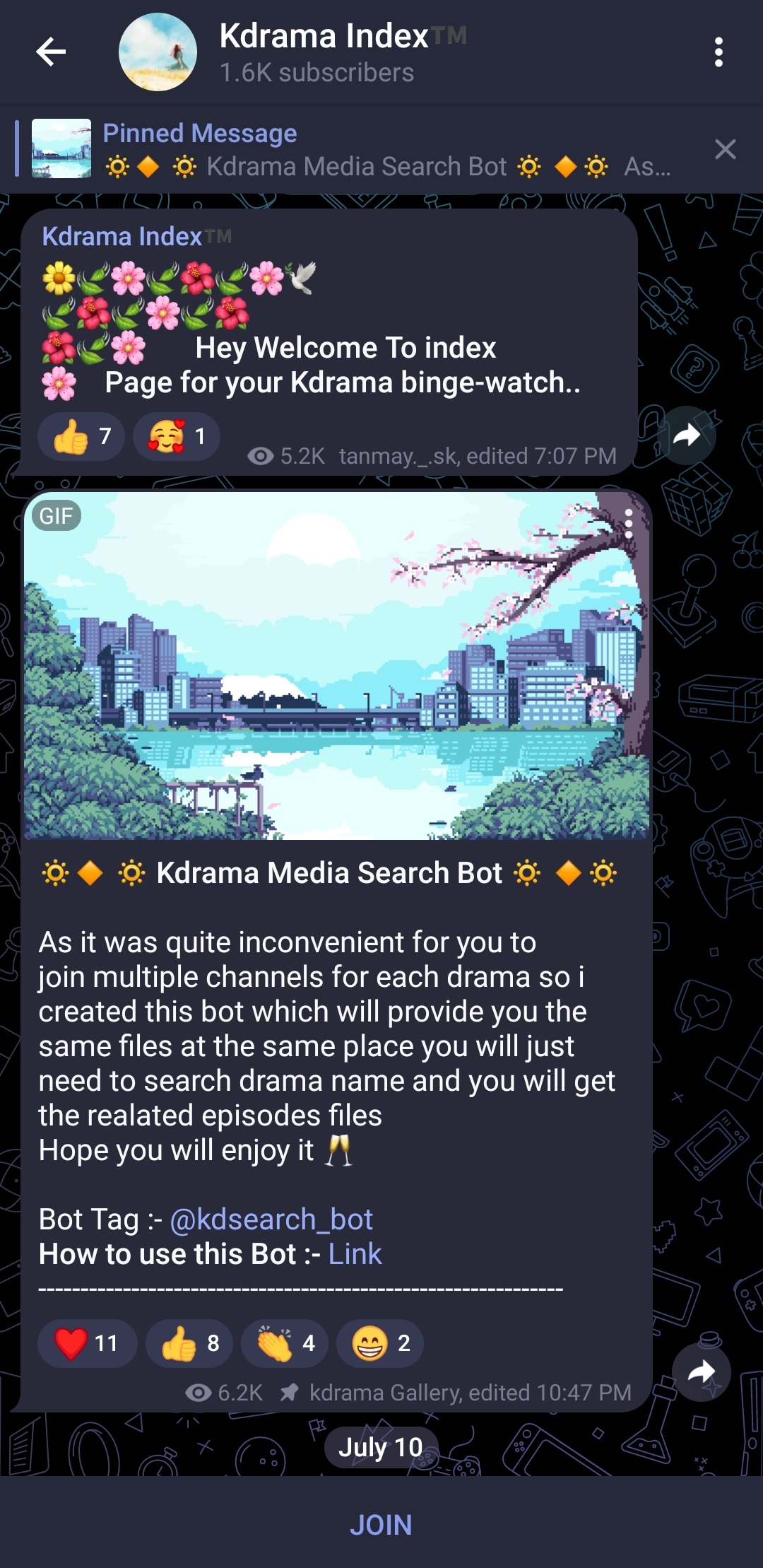Viewport: 763px width, 1568px height.
Task: Go back from the Kdrama Index channel
Action: pos(51,52)
